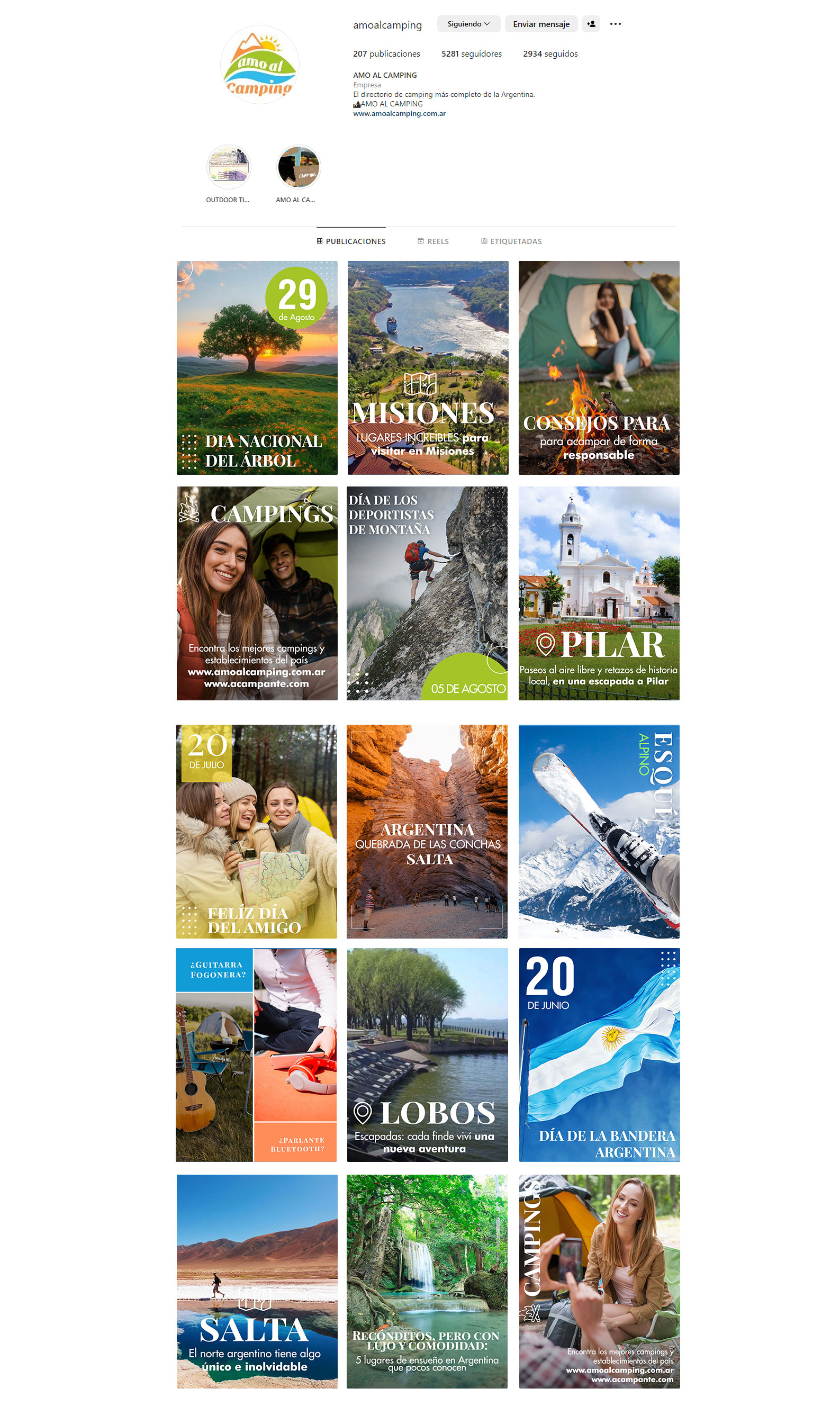View the 2934 seguidos list
840x1415 pixels.
[549, 54]
